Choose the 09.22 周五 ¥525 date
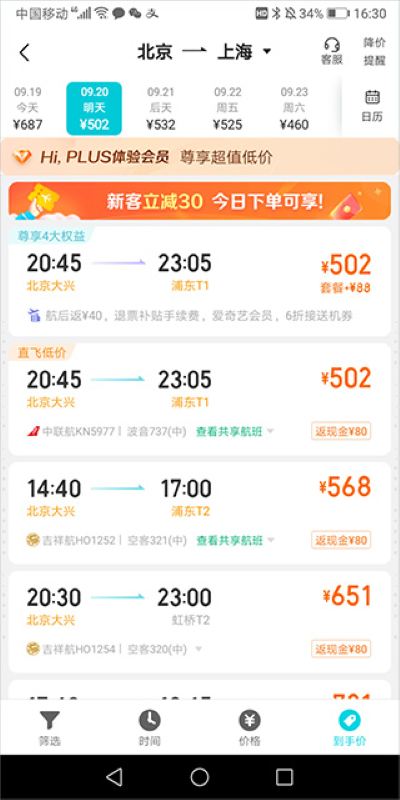Screen dimensions: 400x800 228,109
